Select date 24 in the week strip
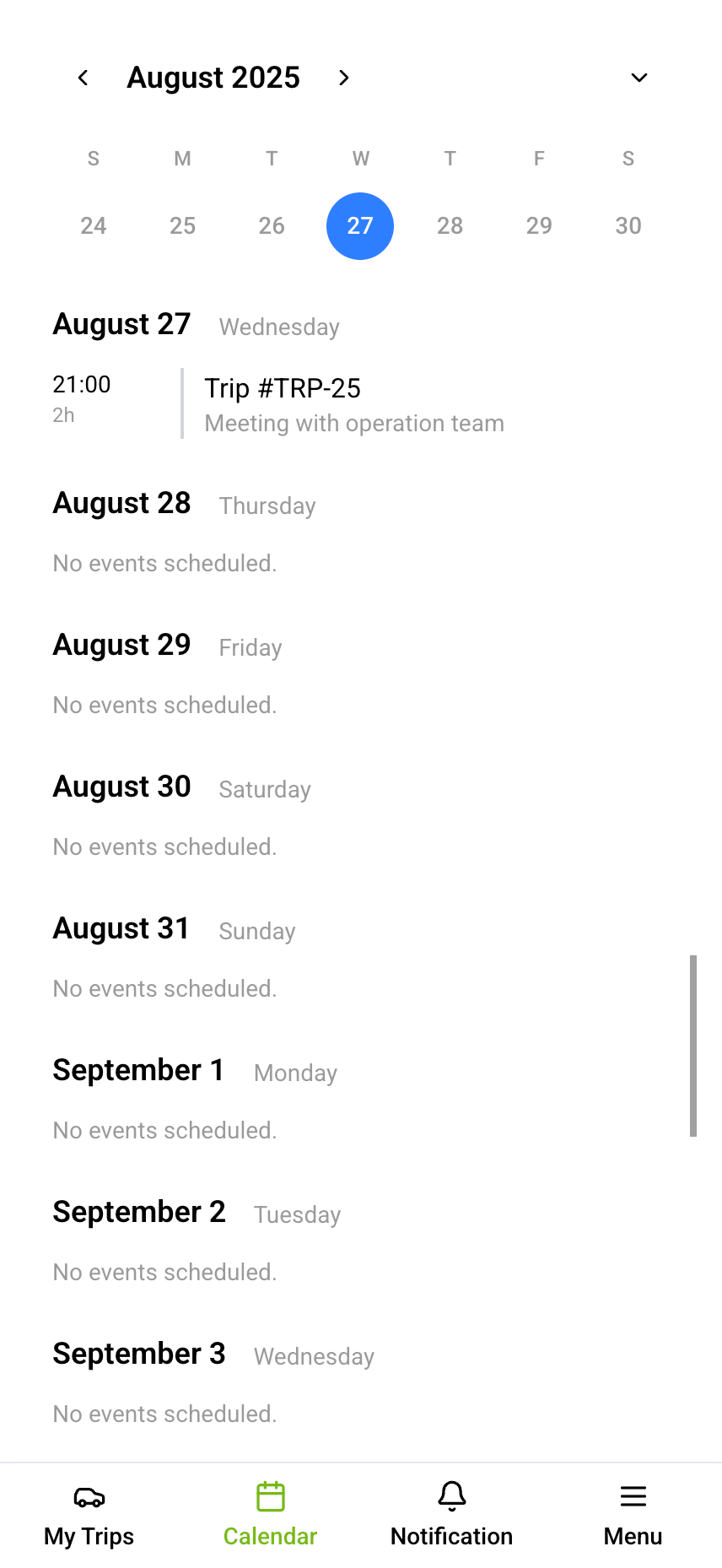The image size is (722, 1568). coord(94,226)
